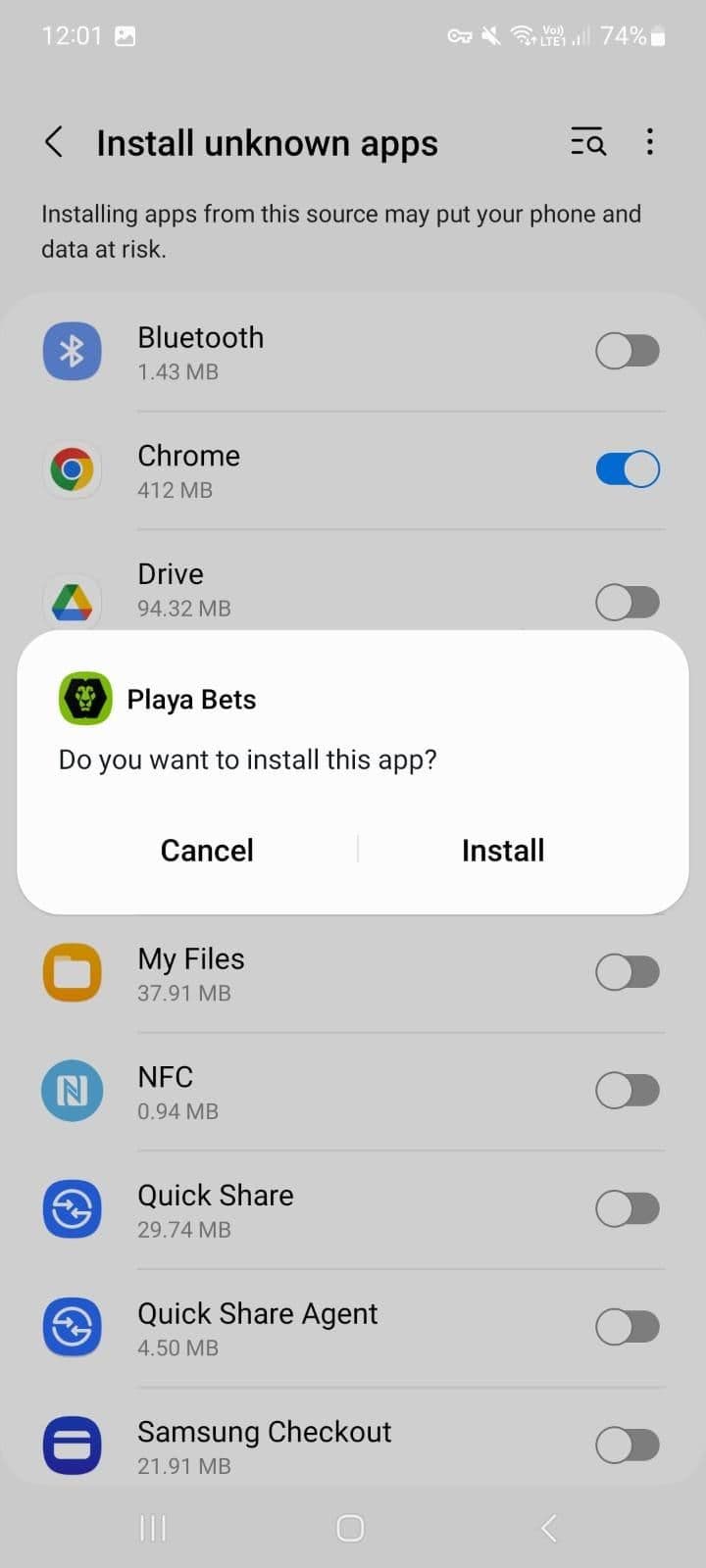This screenshot has height=1568, width=706.
Task: Tap the system home button
Action: 350,1528
